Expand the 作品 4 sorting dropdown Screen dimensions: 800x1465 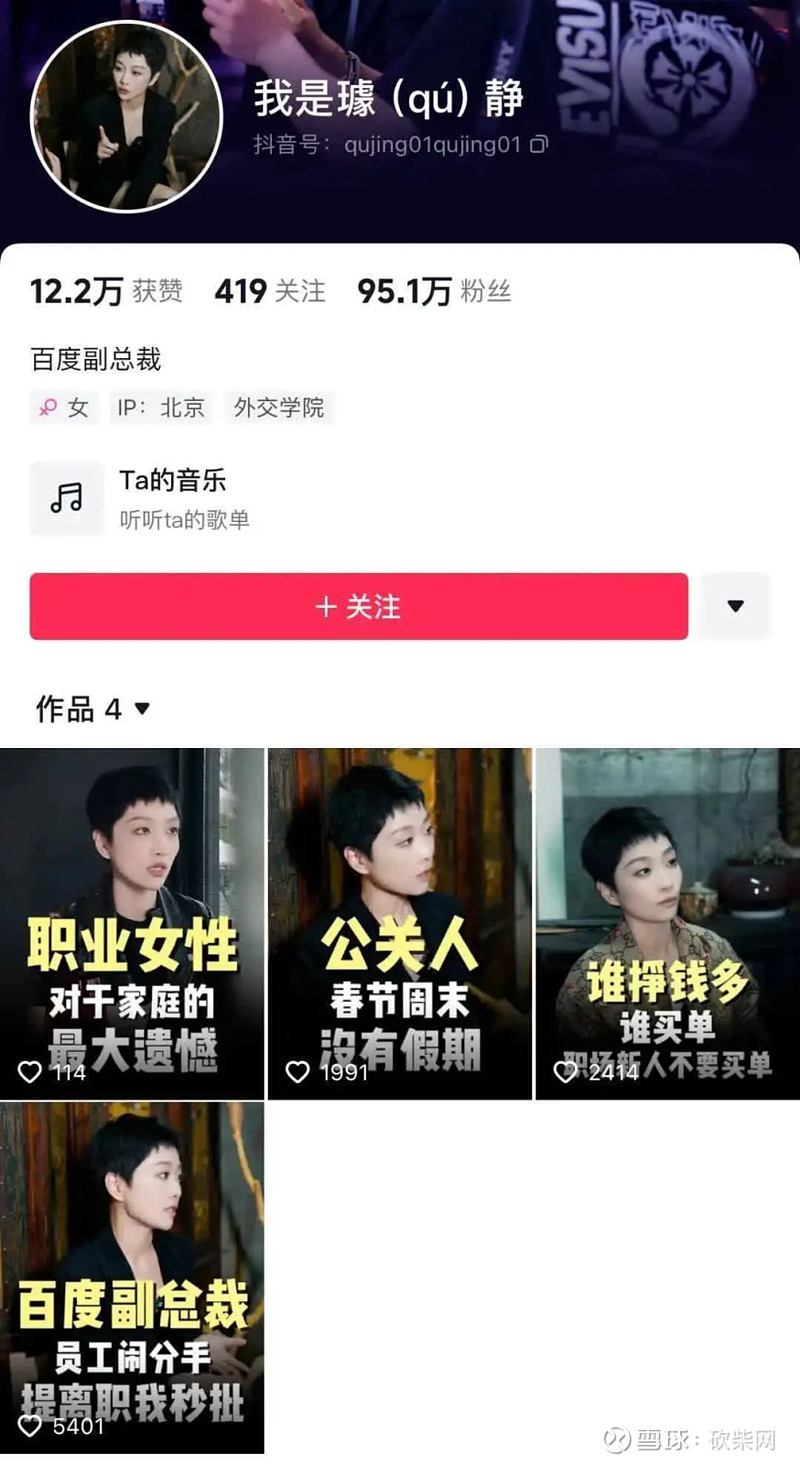point(140,710)
